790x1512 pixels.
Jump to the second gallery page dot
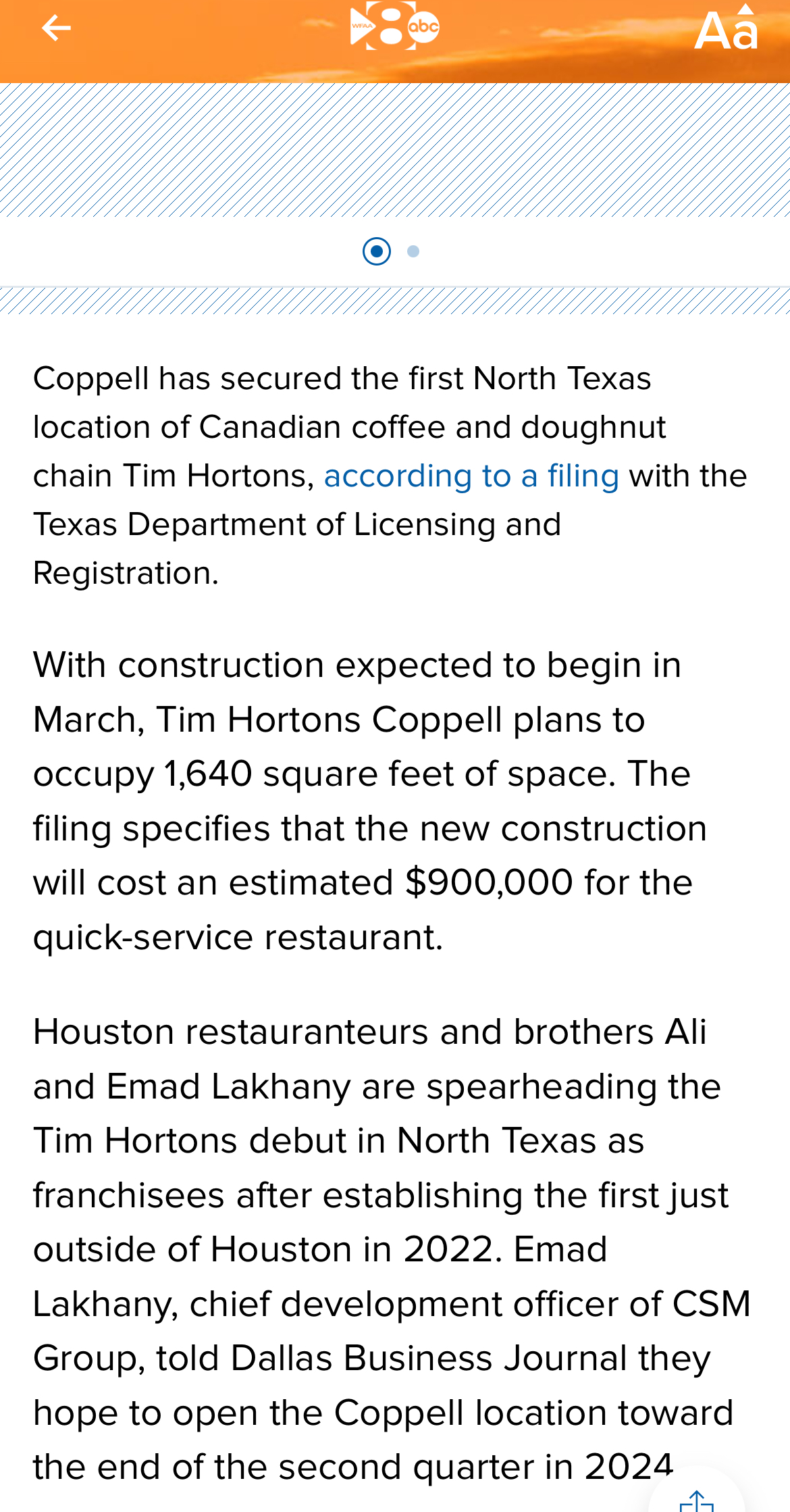[x=413, y=252]
